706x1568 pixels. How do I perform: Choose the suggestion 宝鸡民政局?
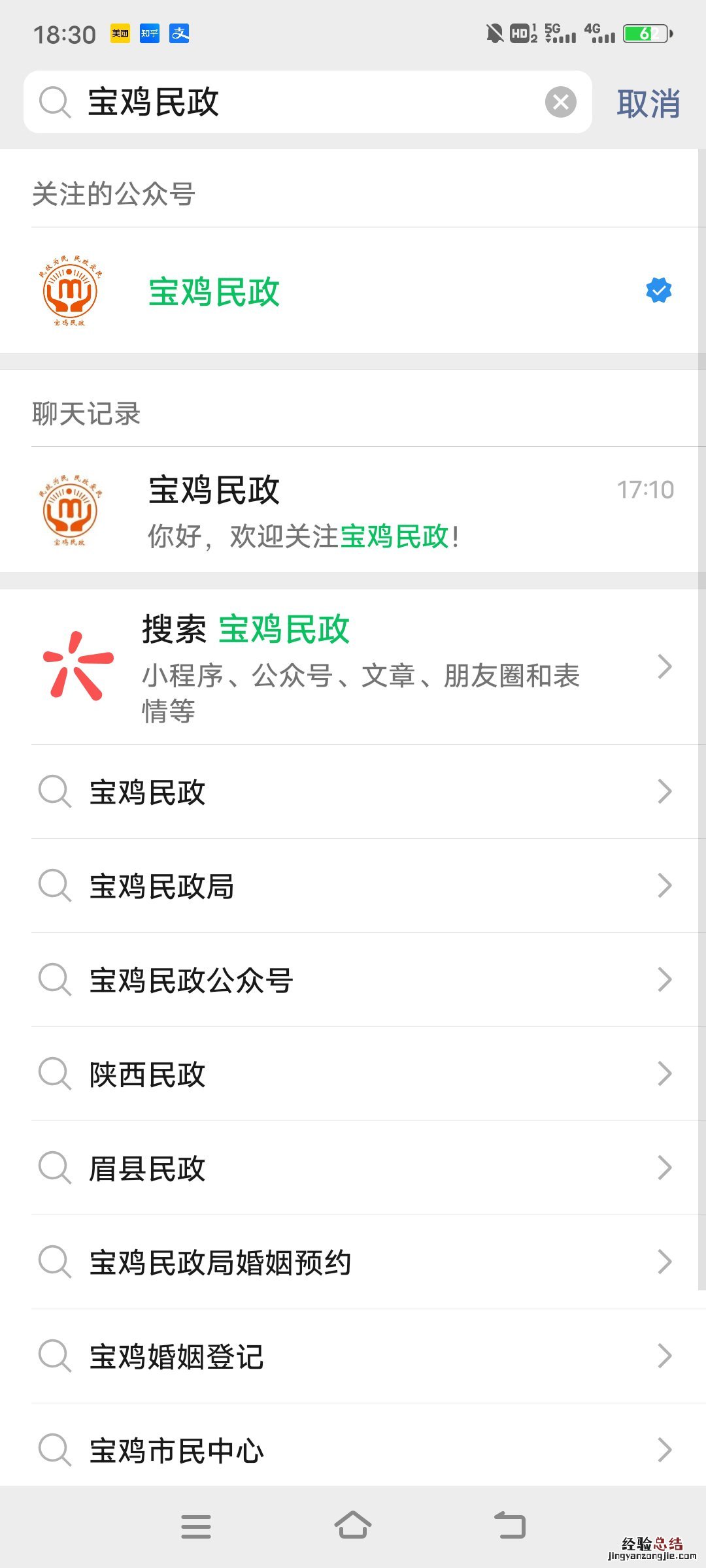[353, 886]
